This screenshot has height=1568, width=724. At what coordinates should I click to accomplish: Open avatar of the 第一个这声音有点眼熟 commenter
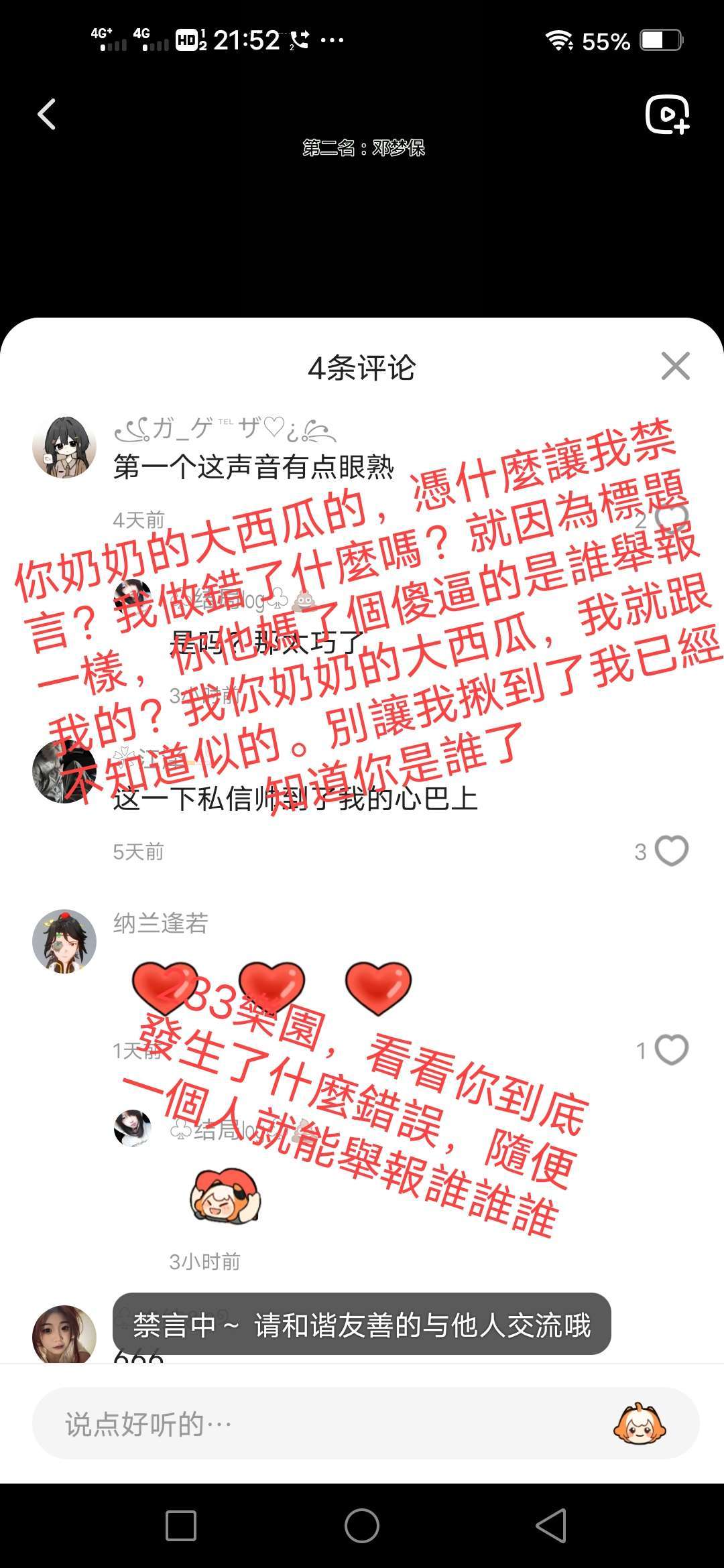tap(64, 446)
